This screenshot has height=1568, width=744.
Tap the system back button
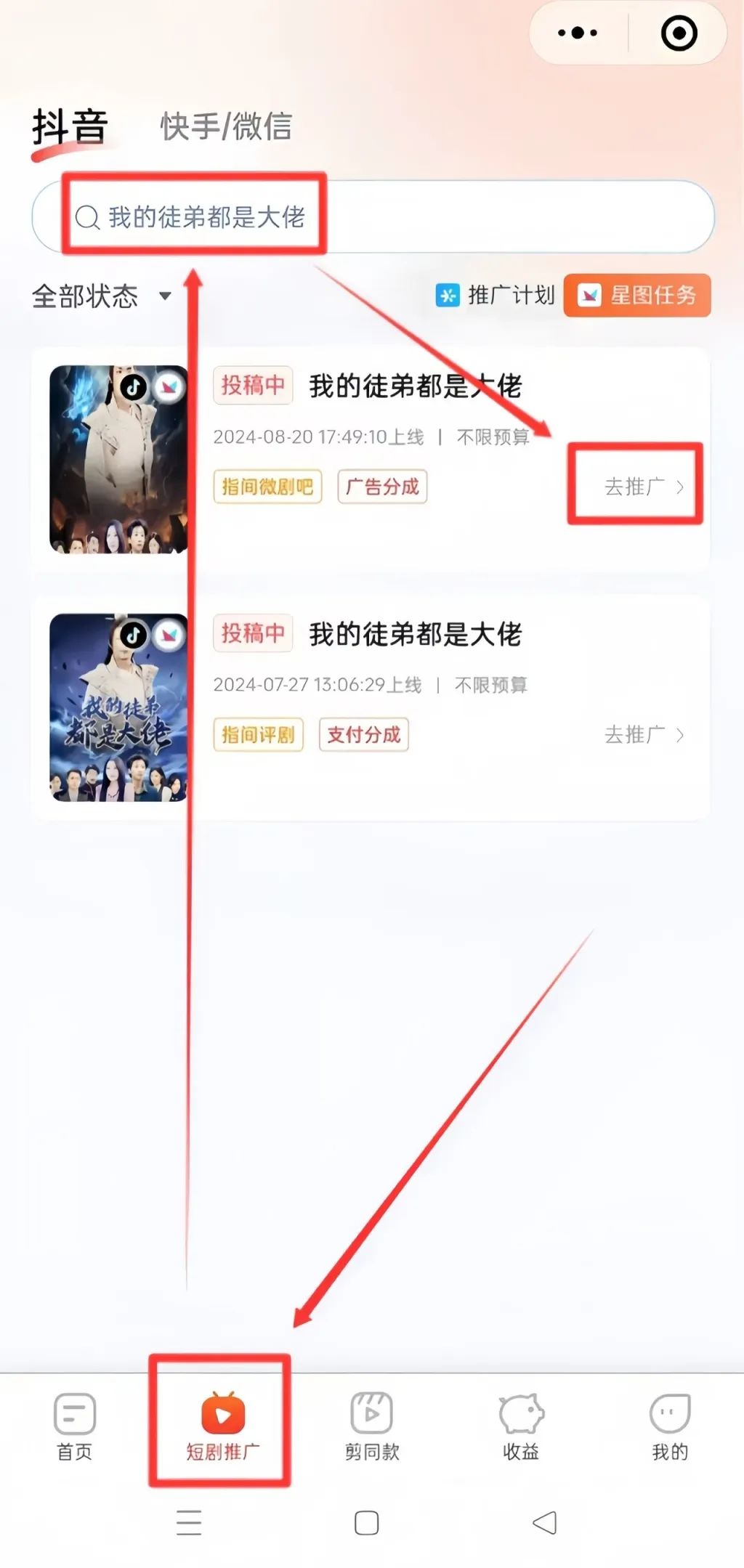(x=545, y=1522)
